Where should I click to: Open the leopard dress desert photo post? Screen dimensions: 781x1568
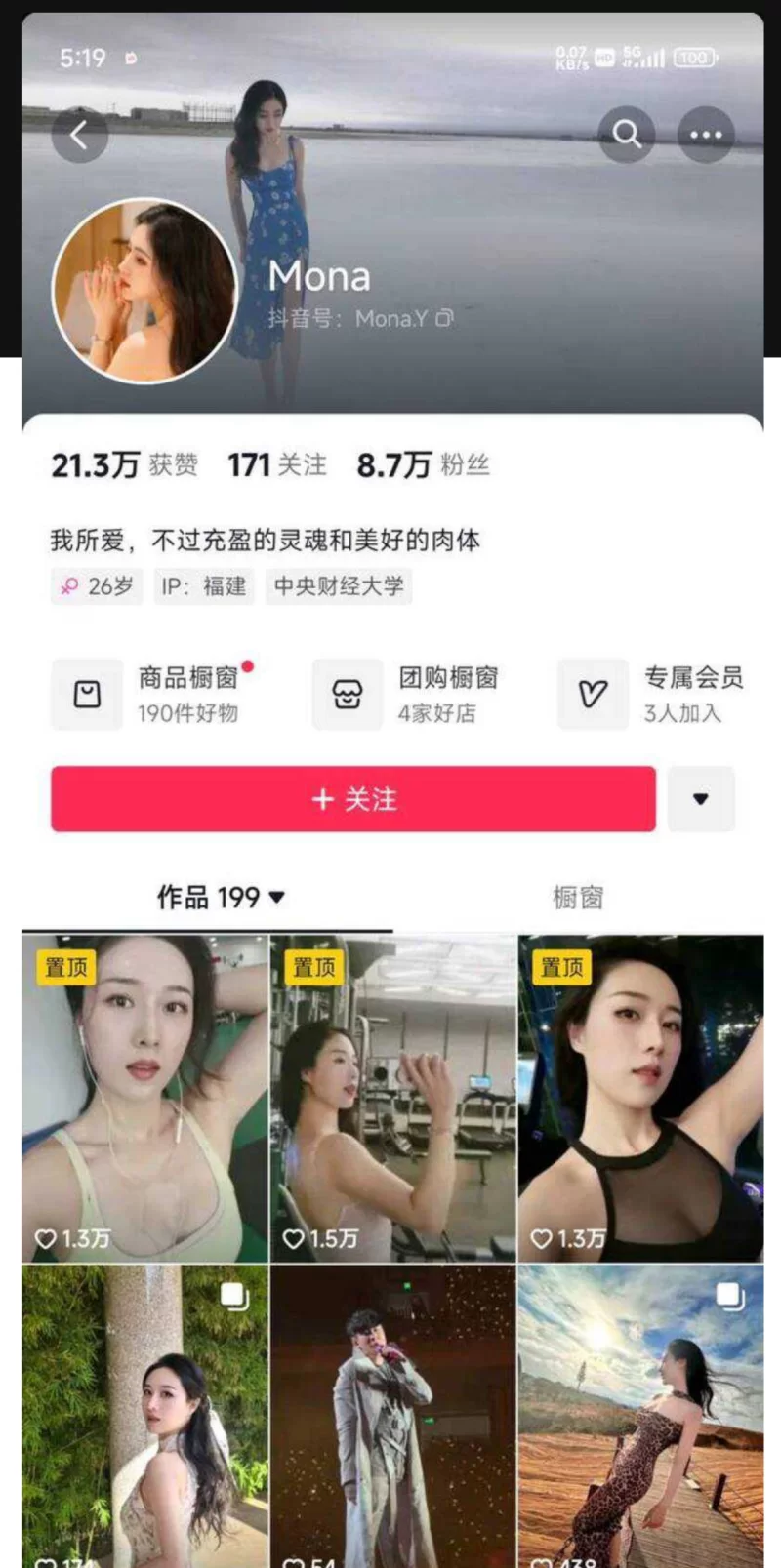pyautogui.click(x=640, y=1415)
